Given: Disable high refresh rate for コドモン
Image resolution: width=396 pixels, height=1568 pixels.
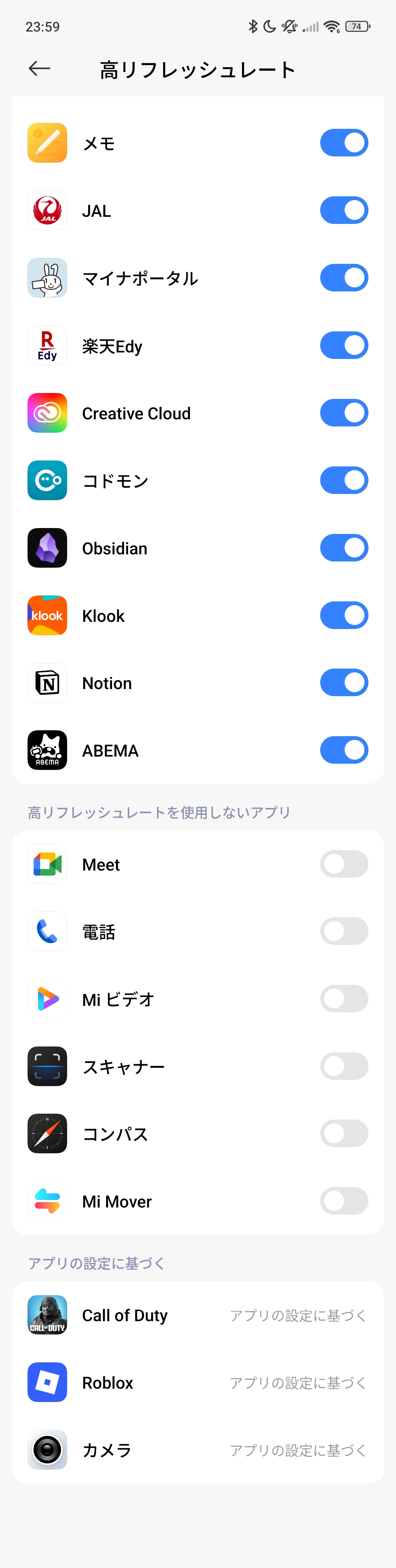Looking at the screenshot, I should (344, 481).
